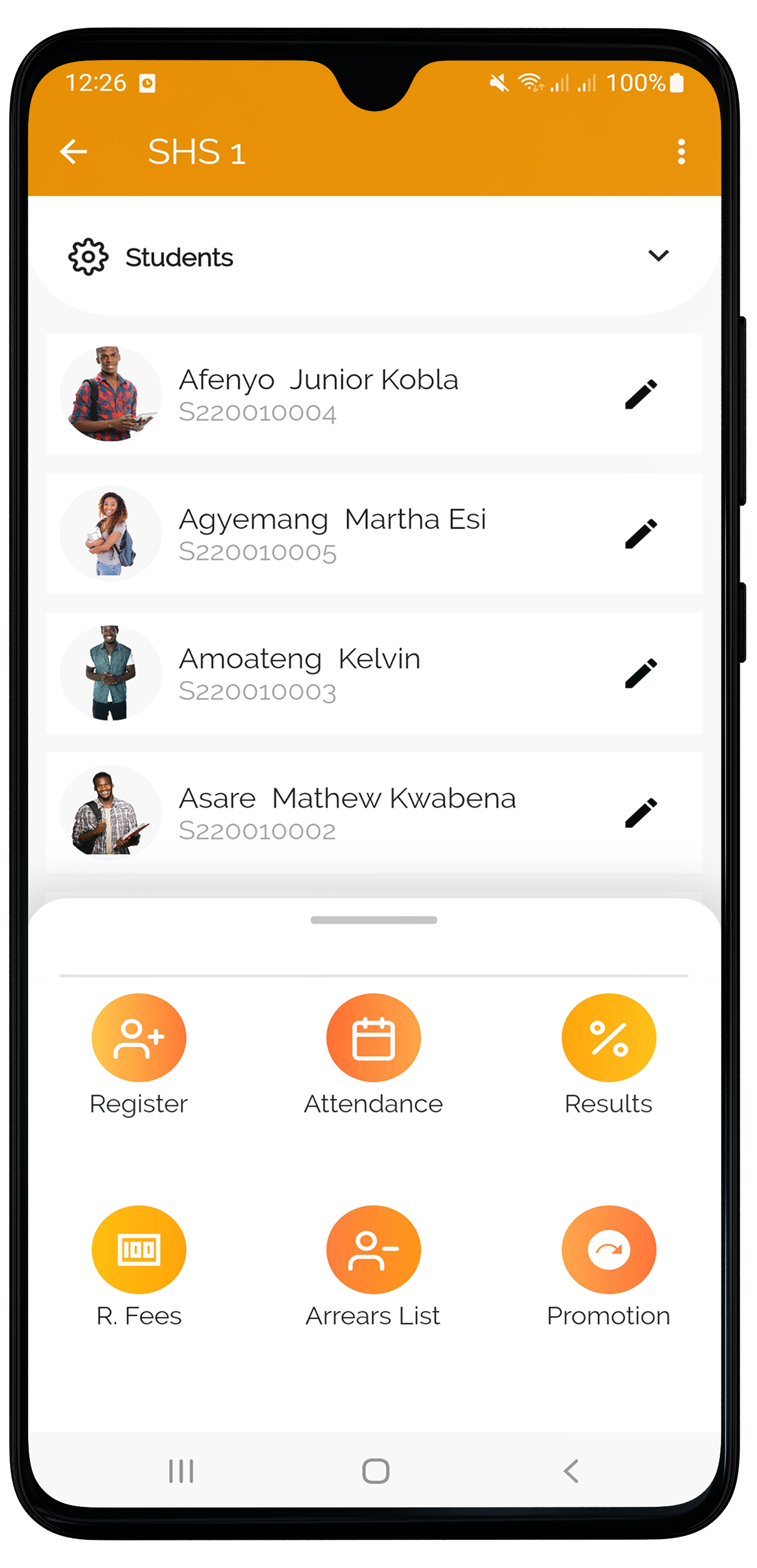Viewport: 757px width, 1568px height.
Task: Edit Asare Mathew Kwabena with pencil icon
Action: point(641,813)
